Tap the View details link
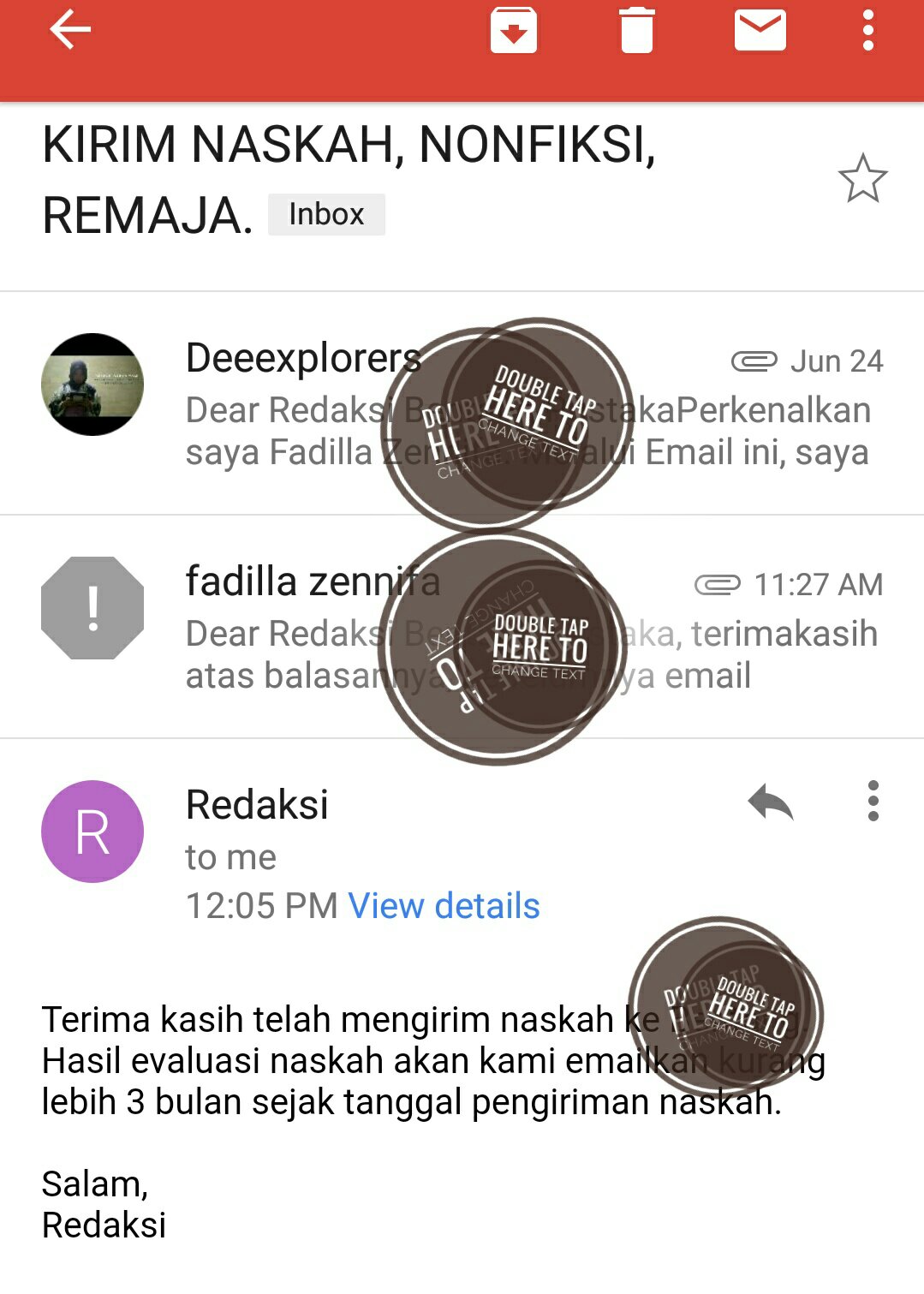924x1294 pixels. click(x=444, y=906)
